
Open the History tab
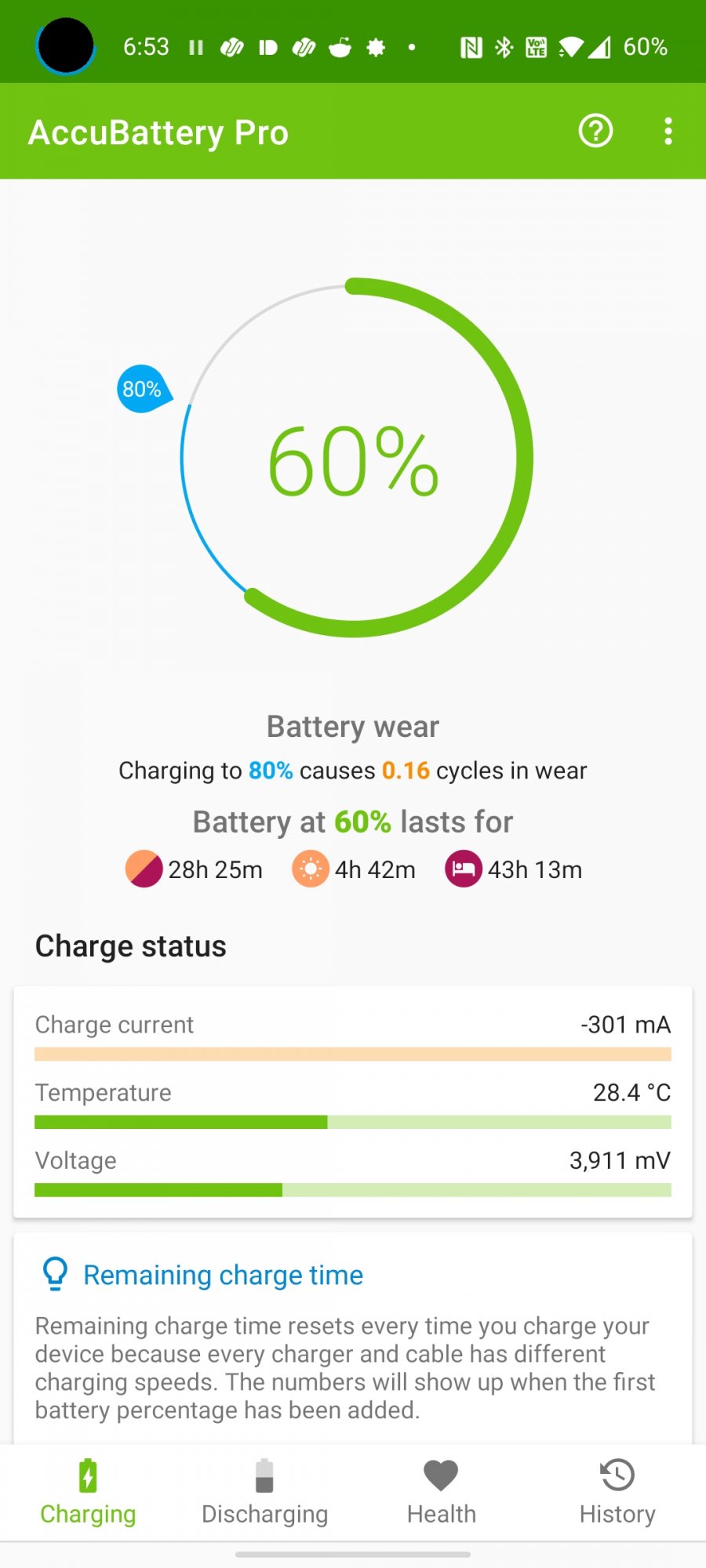(617, 1492)
